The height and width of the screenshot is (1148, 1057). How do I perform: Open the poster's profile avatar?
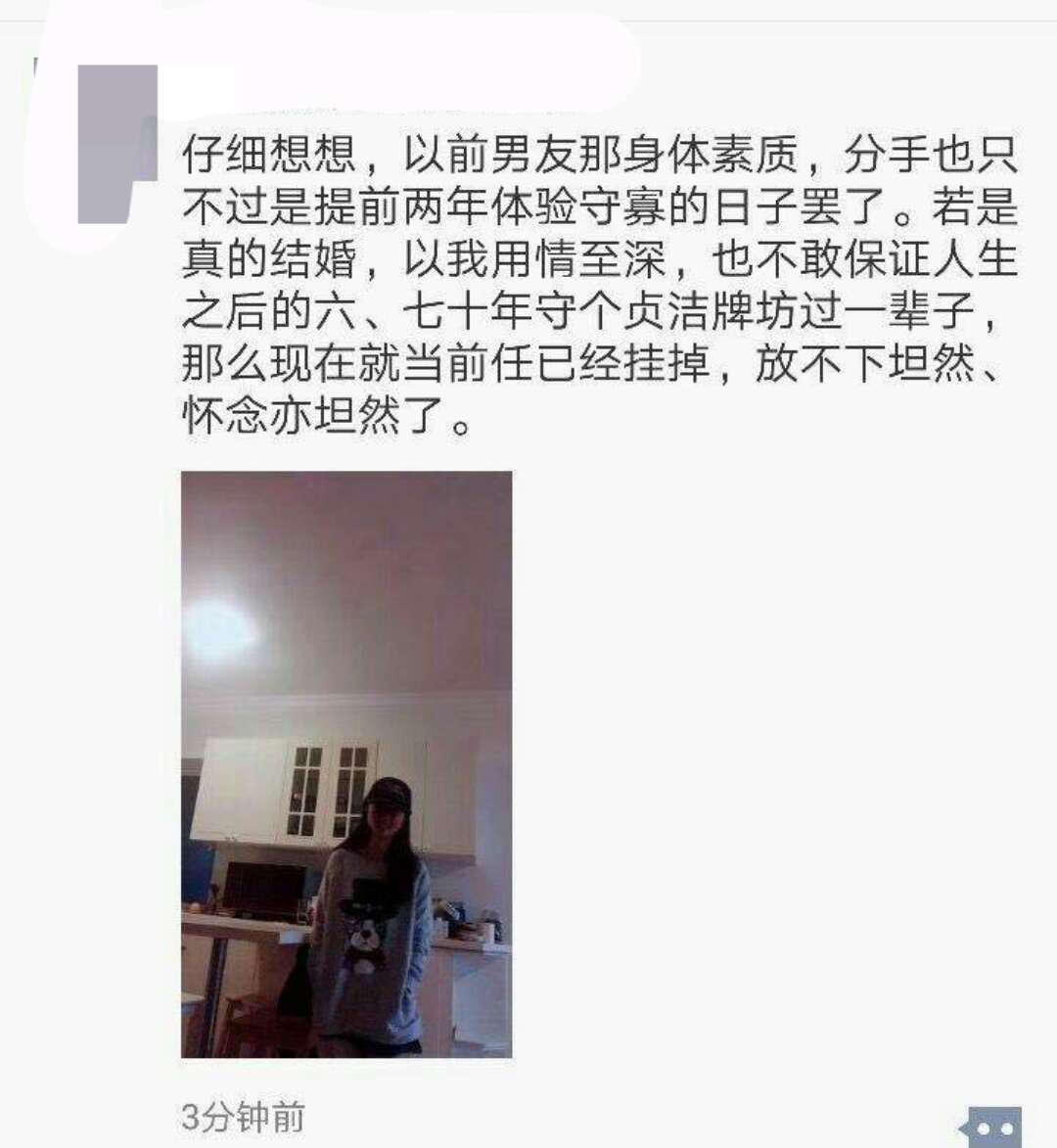116,144
